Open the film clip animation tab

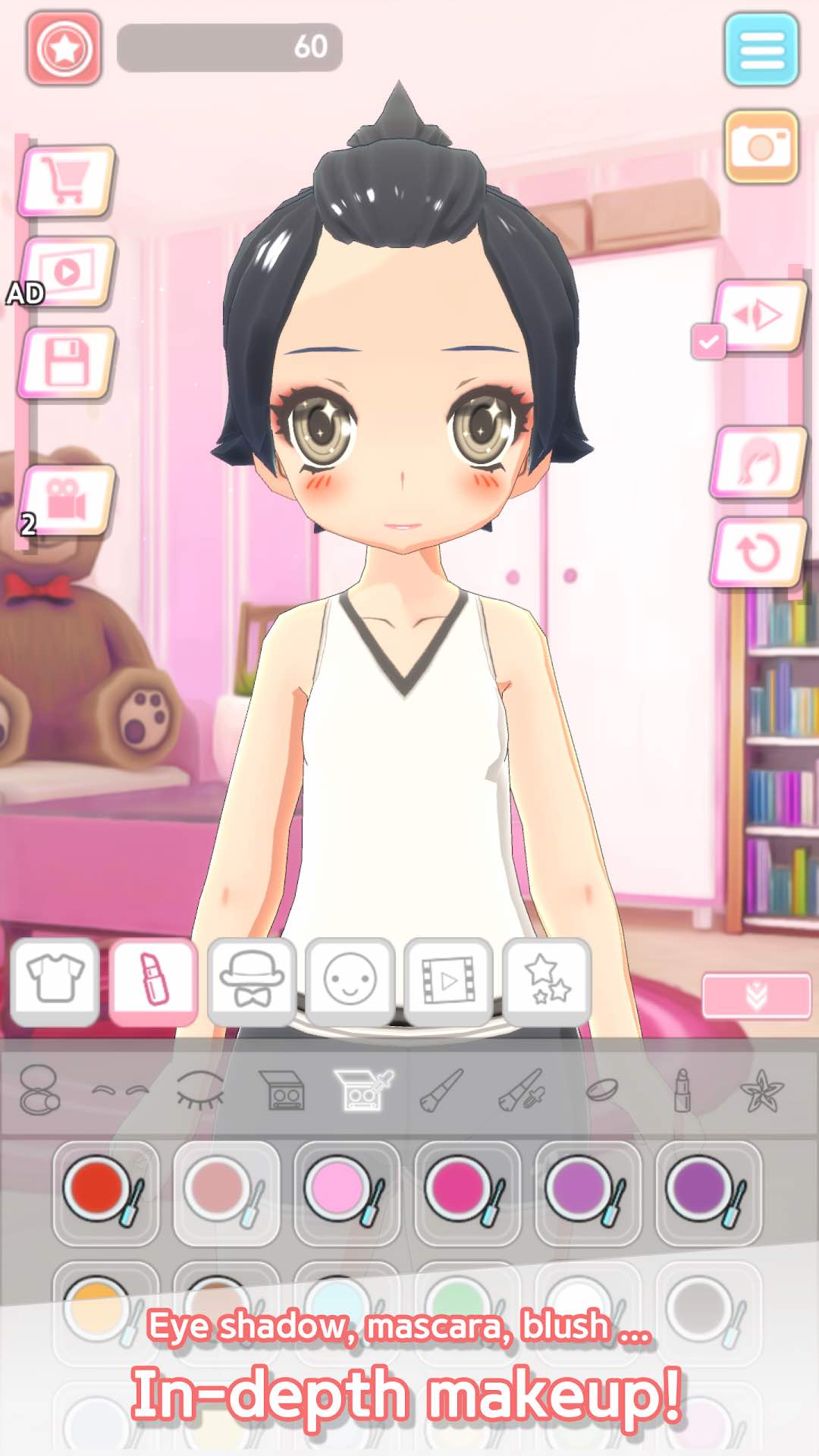click(x=449, y=981)
